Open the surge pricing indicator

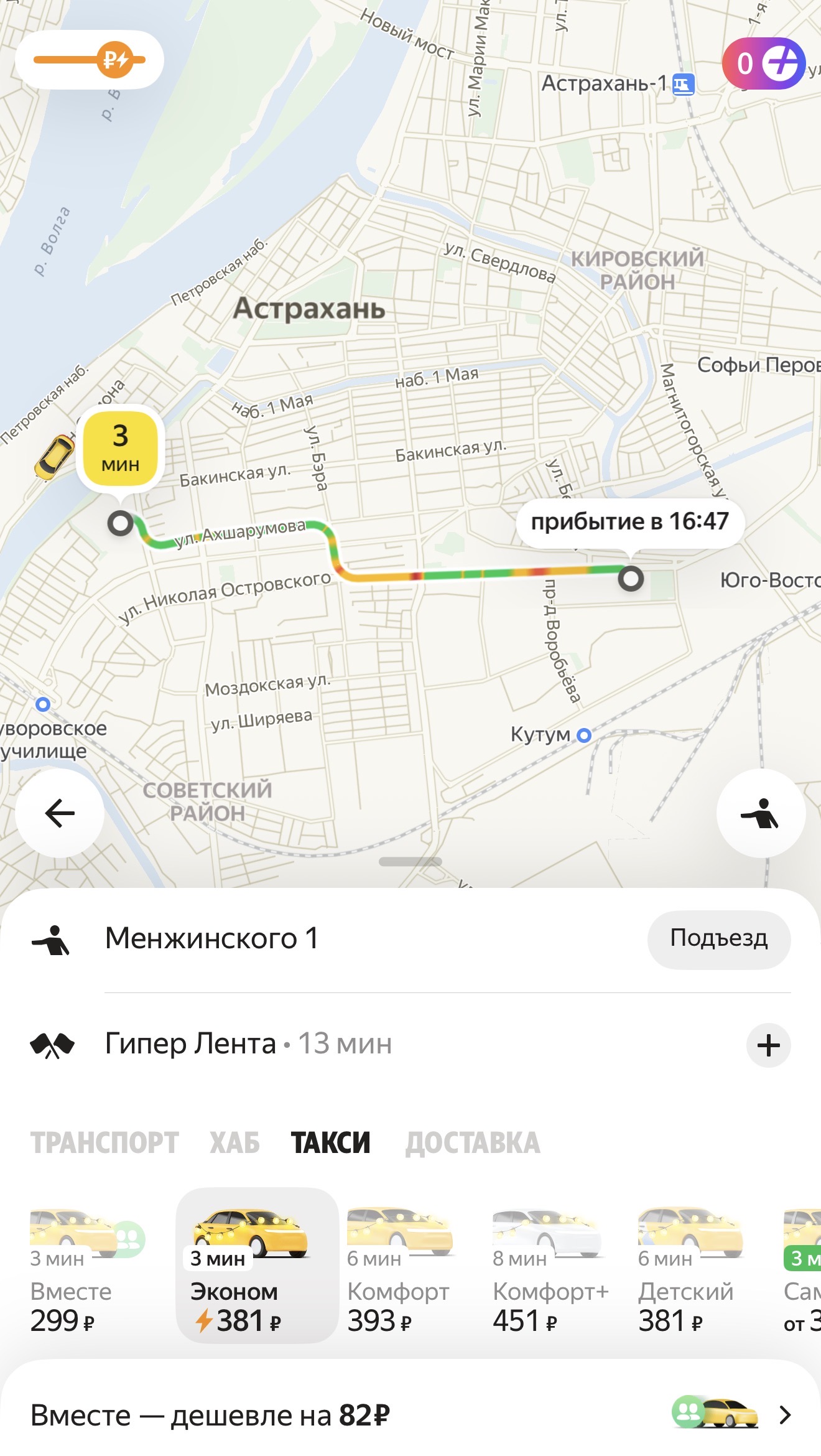pos(90,60)
